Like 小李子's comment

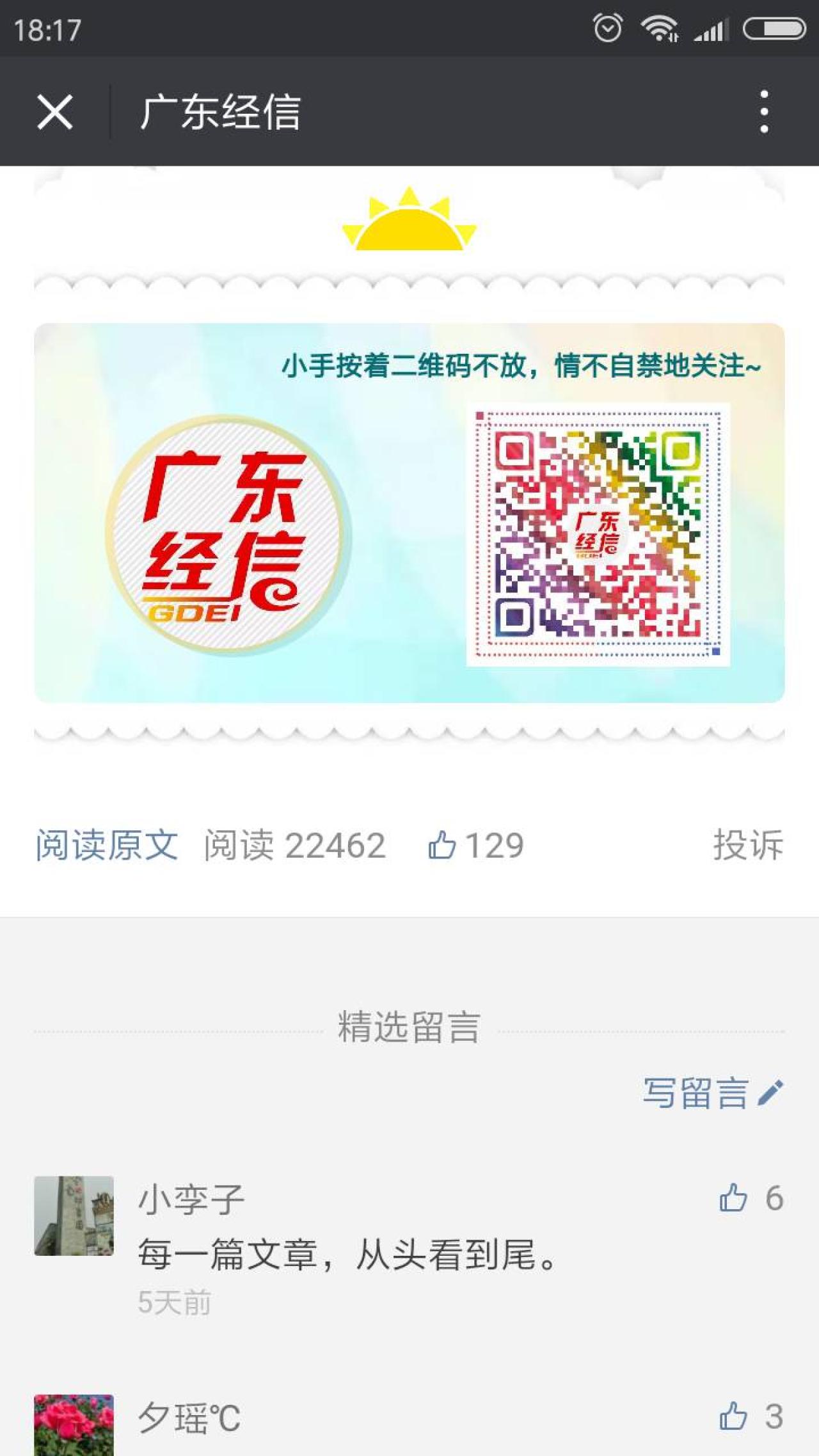click(734, 1198)
